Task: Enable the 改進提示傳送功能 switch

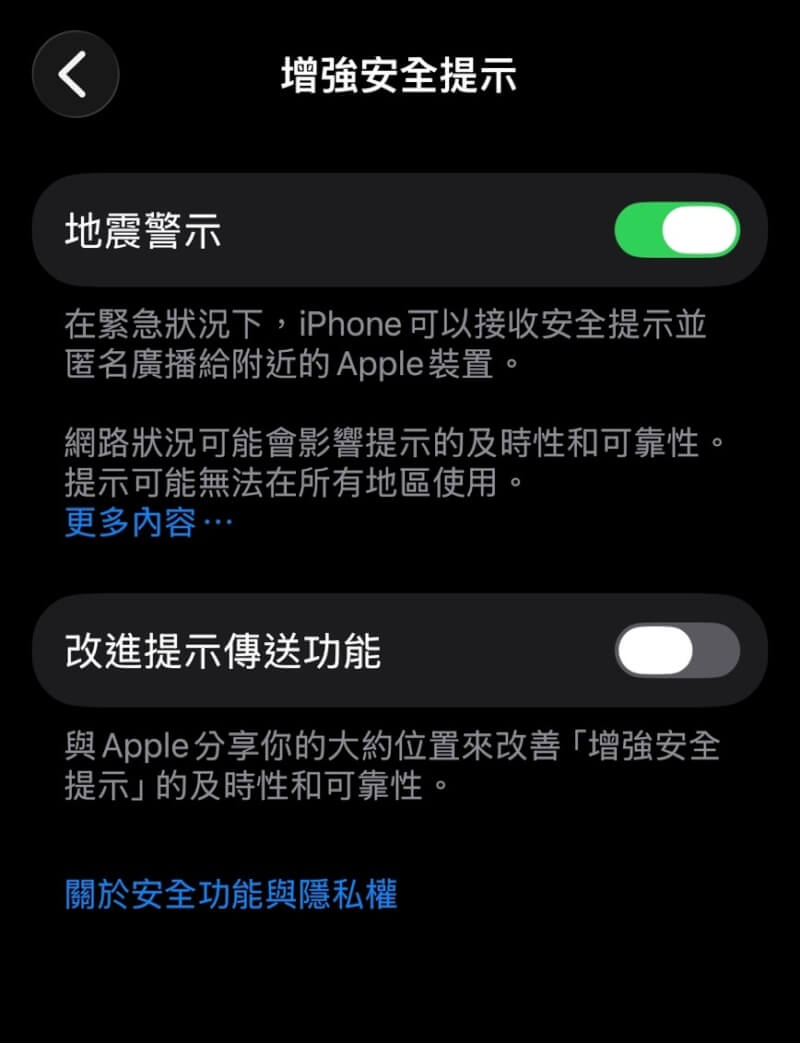Action: 676,650
